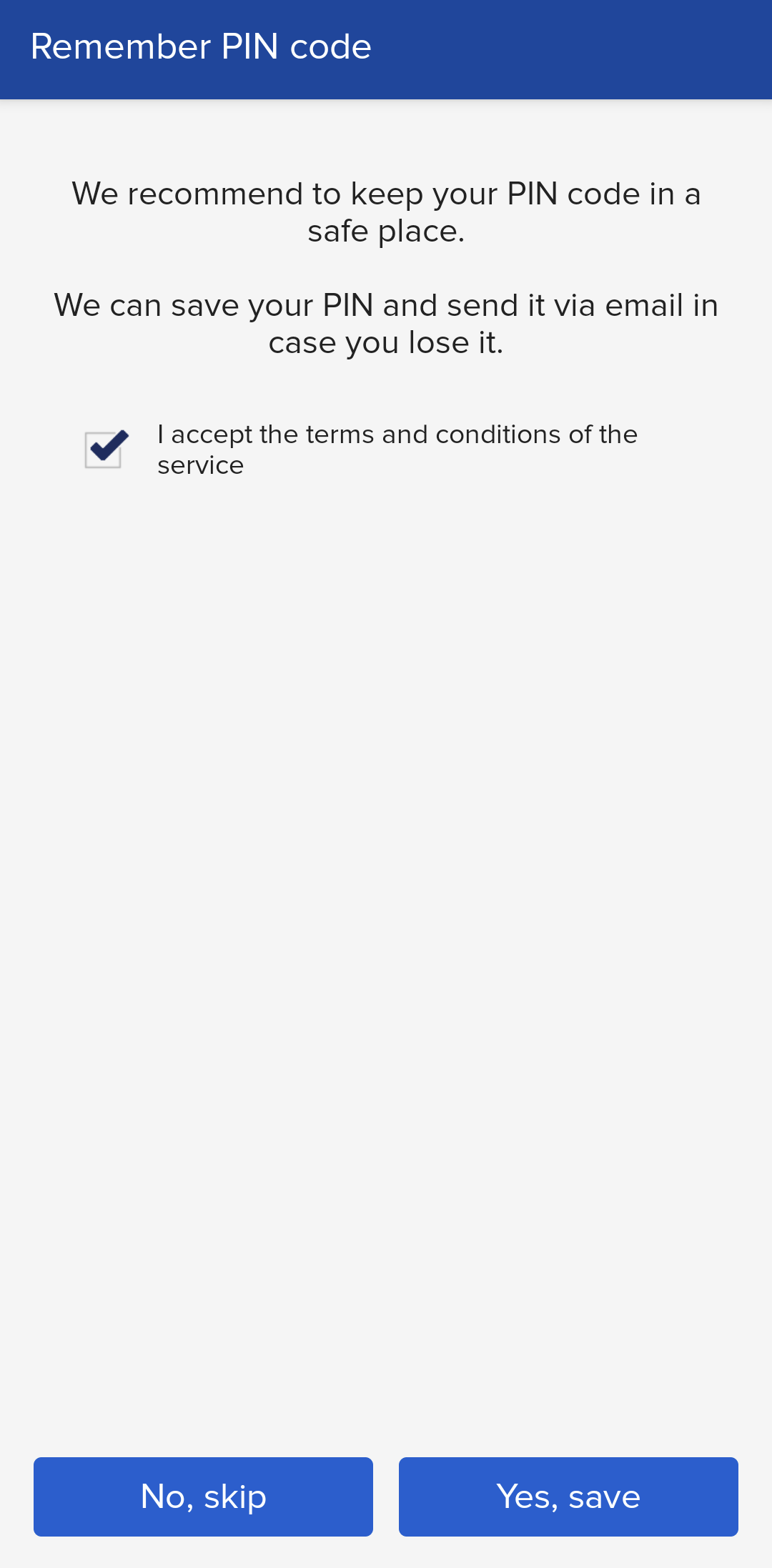Uncheck the terms and conditions checkbox

105,450
